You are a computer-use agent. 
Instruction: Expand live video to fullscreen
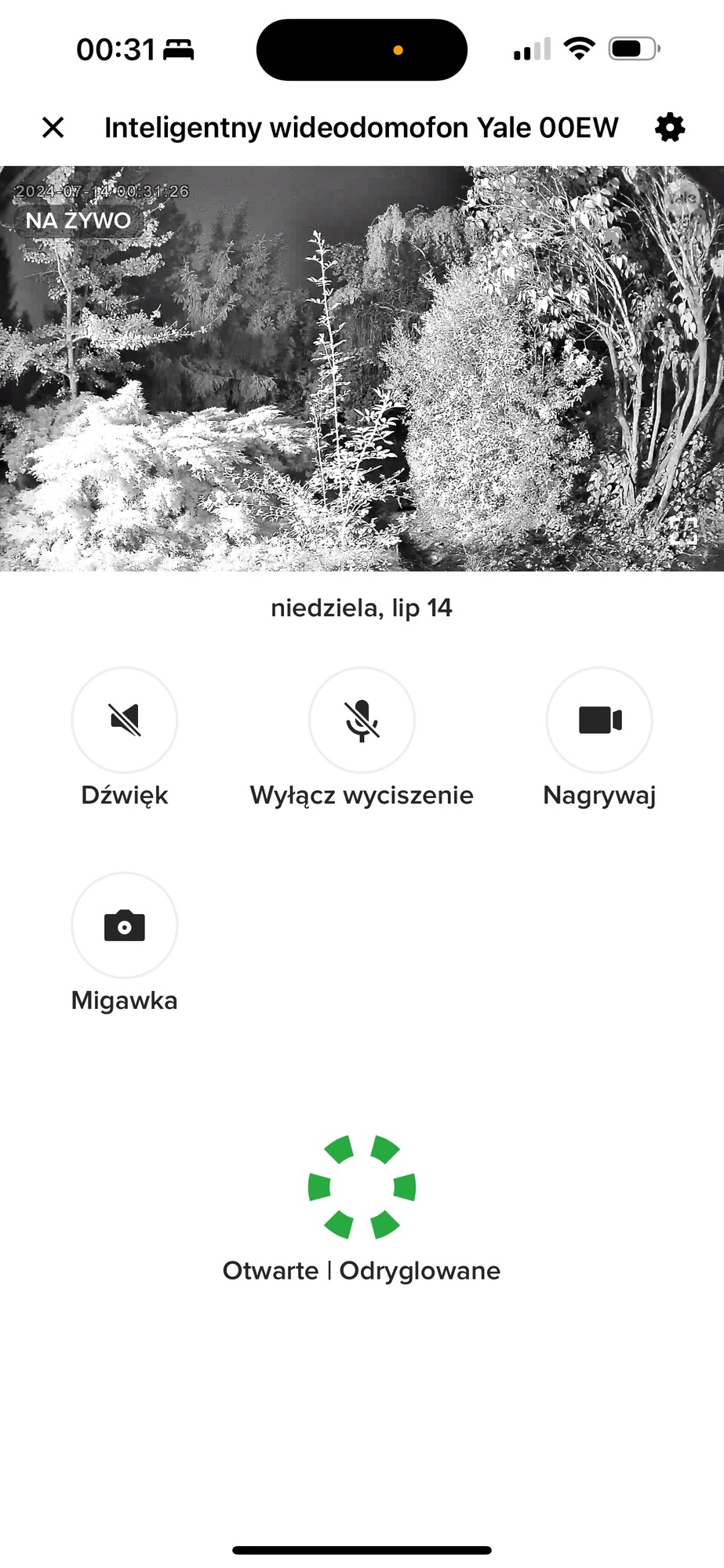pyautogui.click(x=683, y=531)
